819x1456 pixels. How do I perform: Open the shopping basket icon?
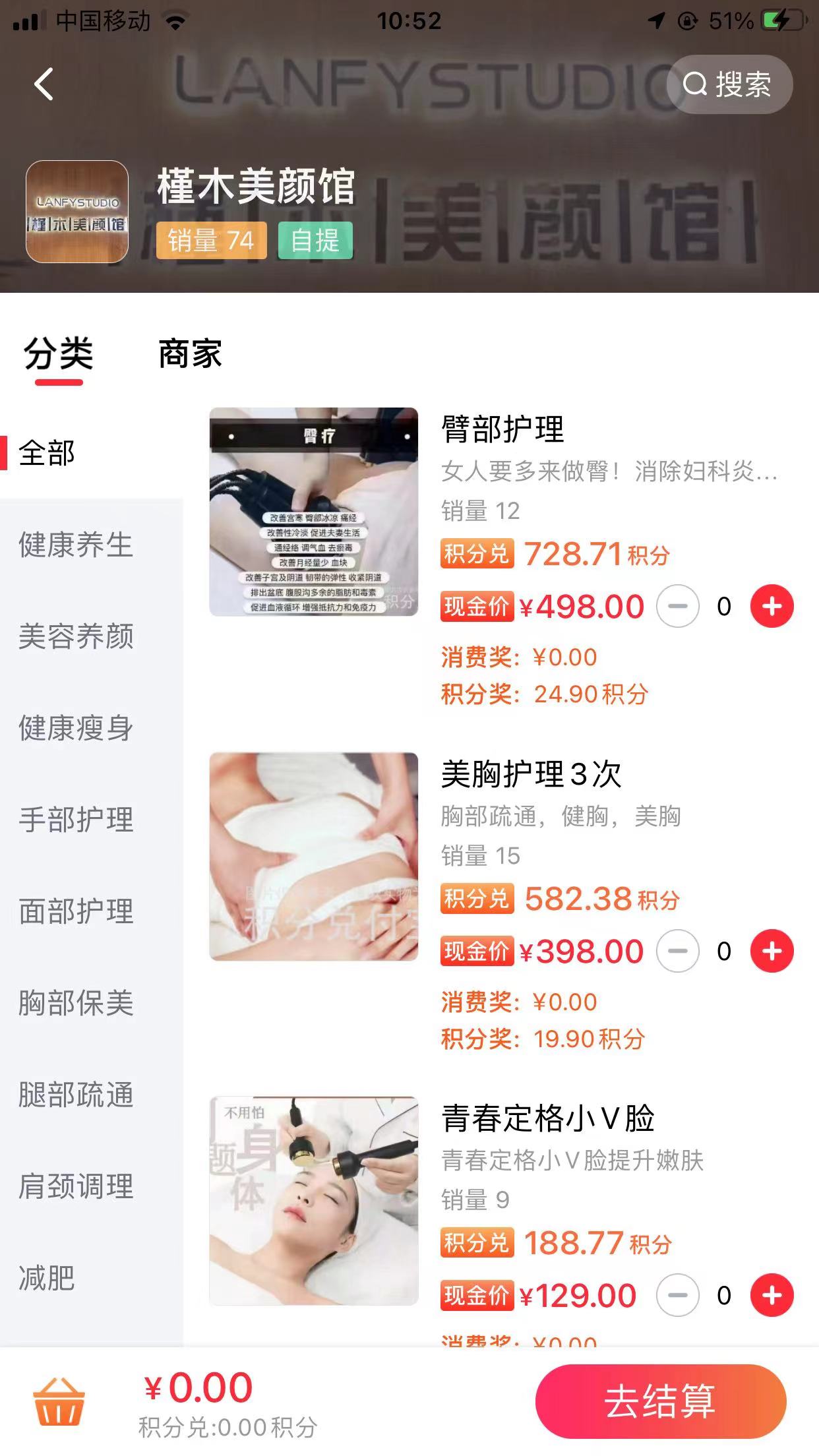[x=59, y=1402]
